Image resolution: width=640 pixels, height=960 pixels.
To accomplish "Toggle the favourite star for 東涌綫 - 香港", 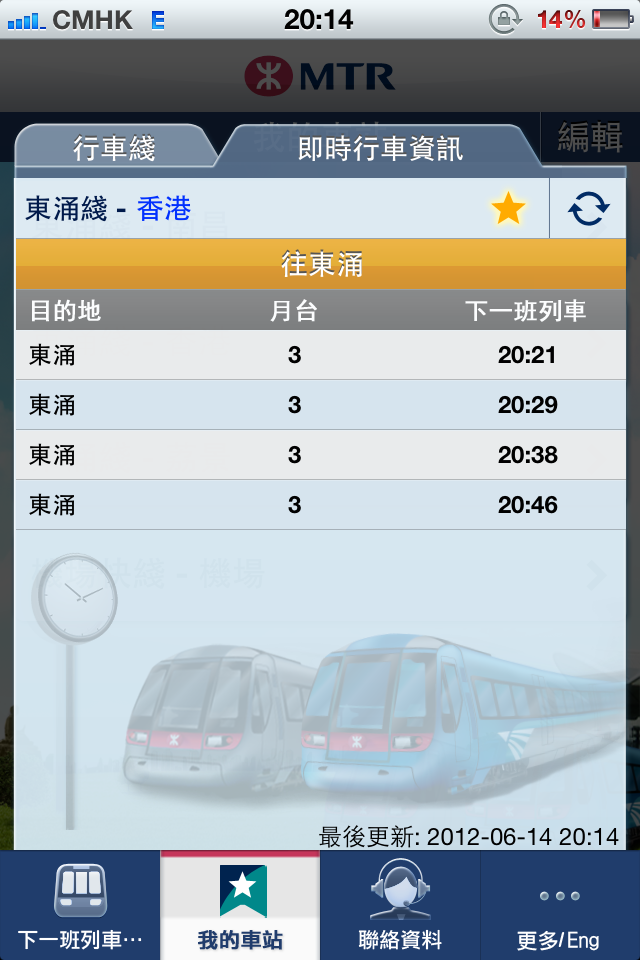I will pyautogui.click(x=508, y=209).
